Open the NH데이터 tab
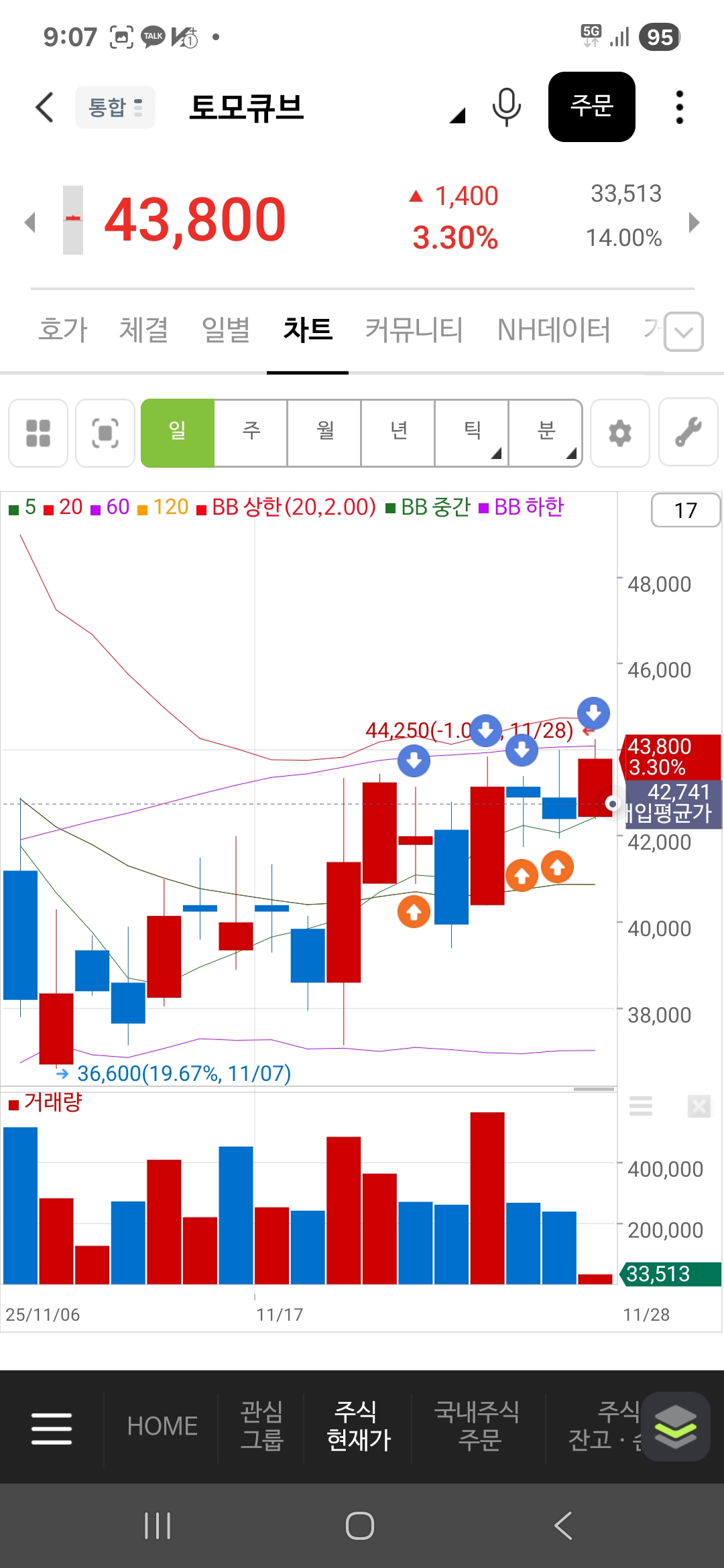724x1568 pixels. coord(554,330)
